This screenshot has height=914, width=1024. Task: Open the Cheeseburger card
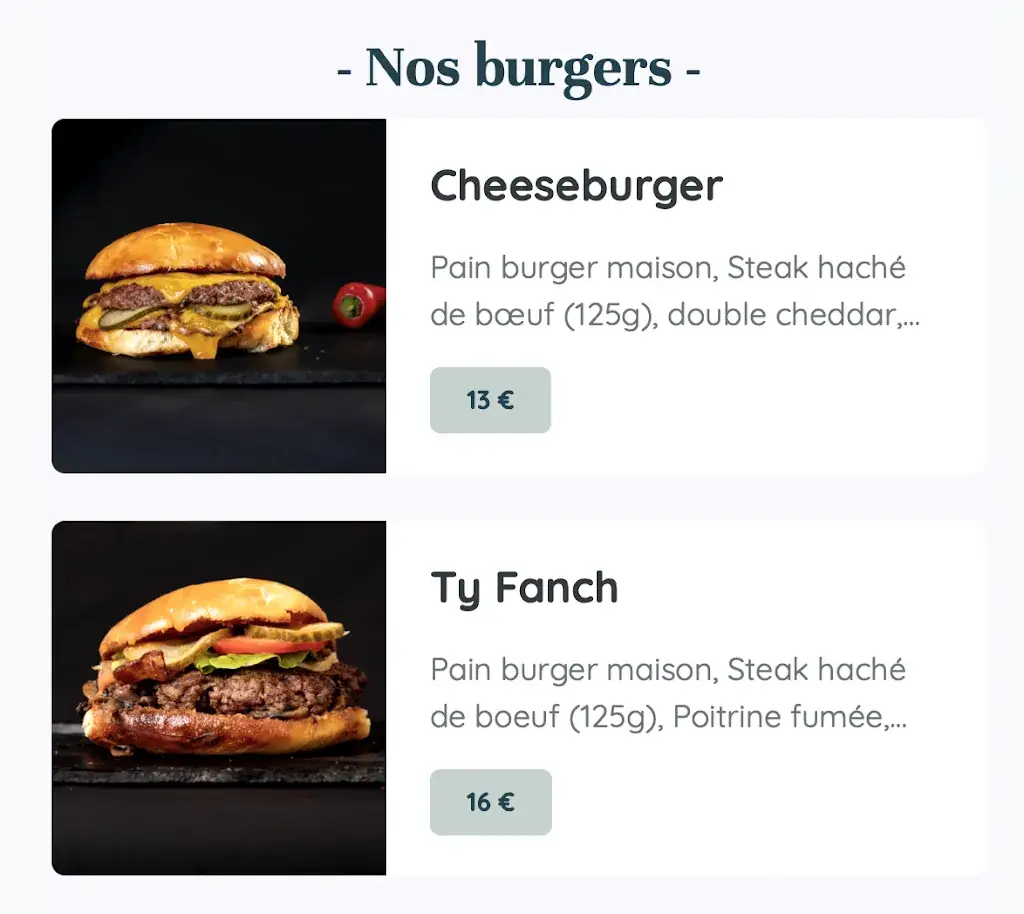point(576,187)
